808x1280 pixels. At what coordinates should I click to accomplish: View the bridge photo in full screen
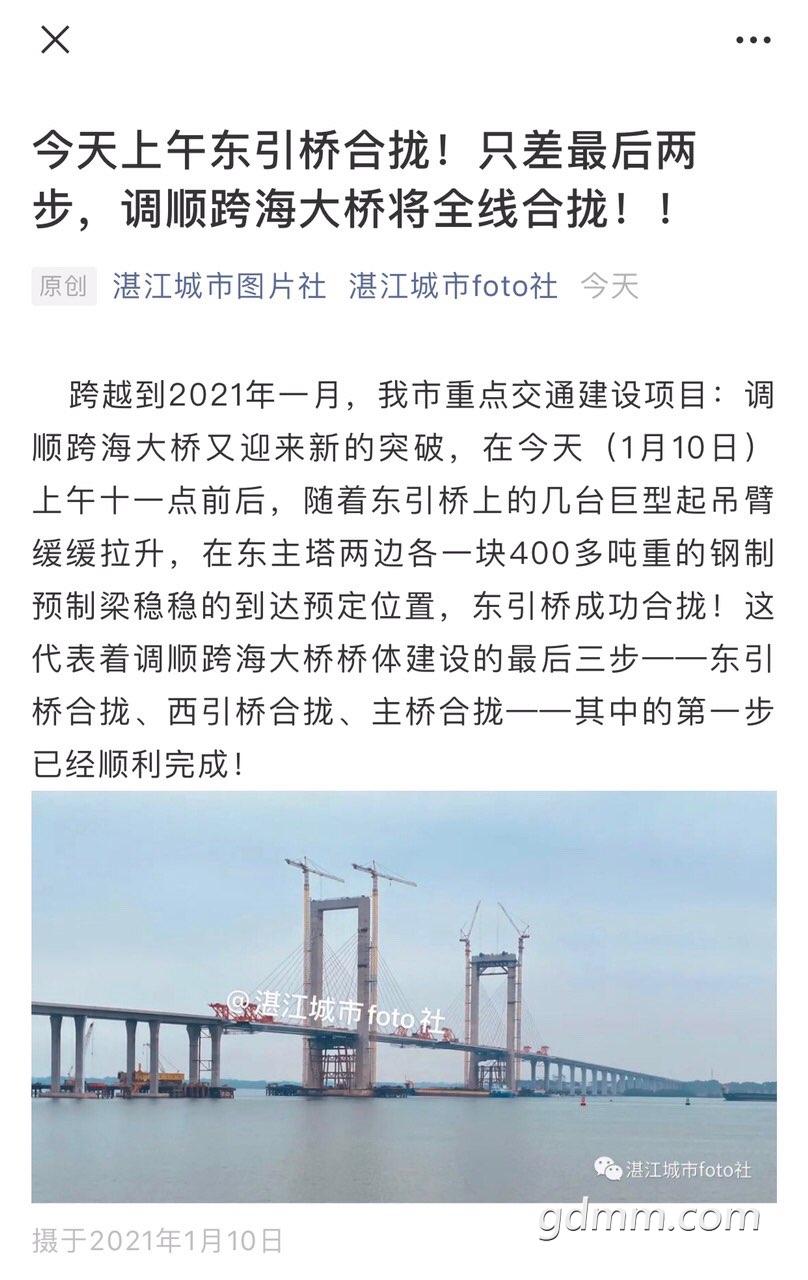404,995
